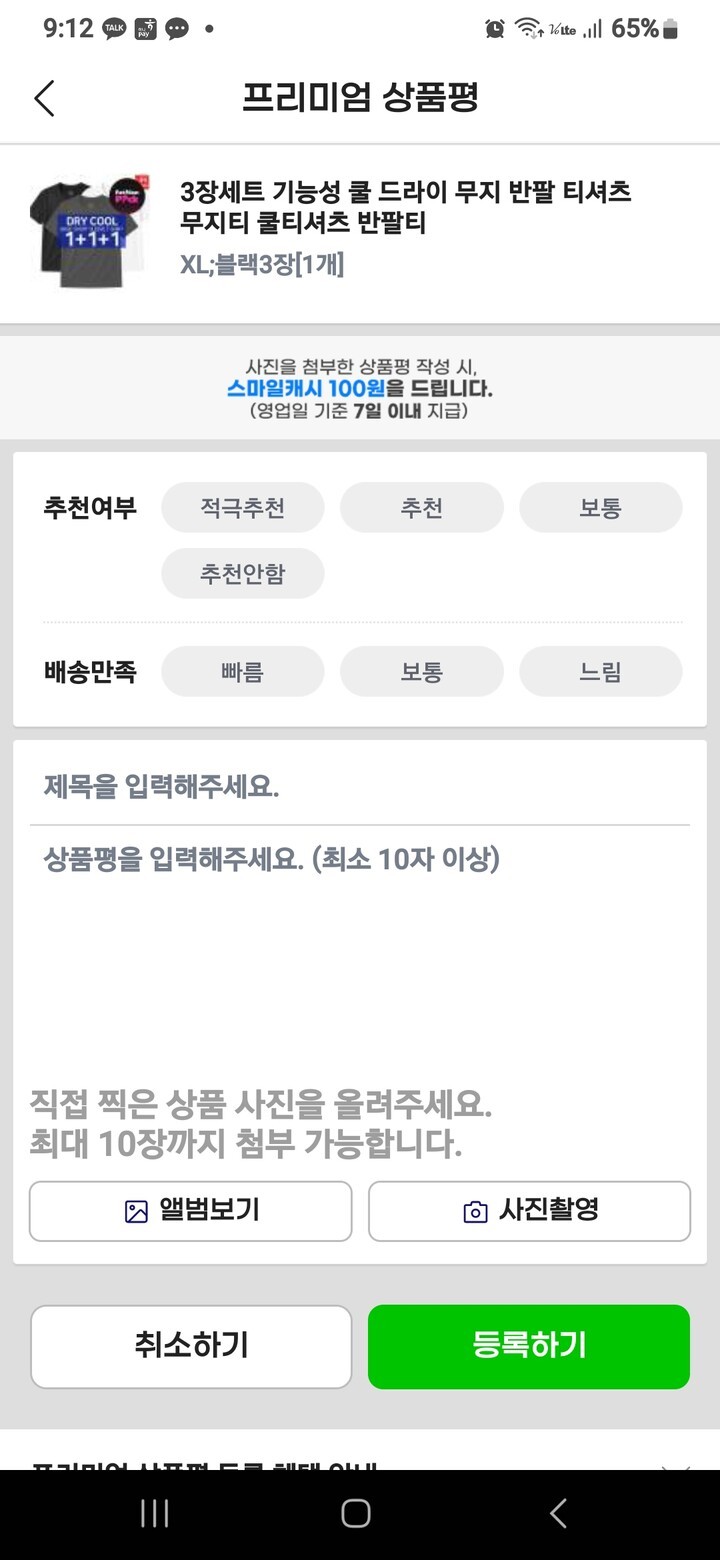Cancel the review with 취소하기
The width and height of the screenshot is (720, 1560).
coord(191,1346)
